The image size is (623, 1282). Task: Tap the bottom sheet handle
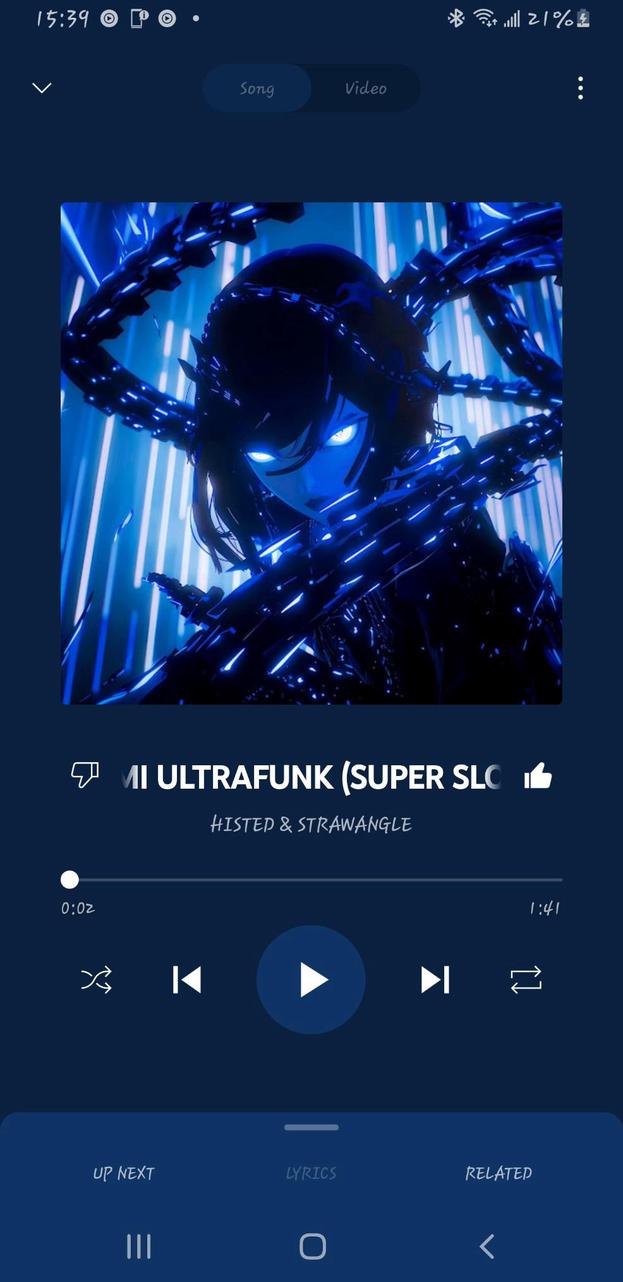(x=311, y=1127)
